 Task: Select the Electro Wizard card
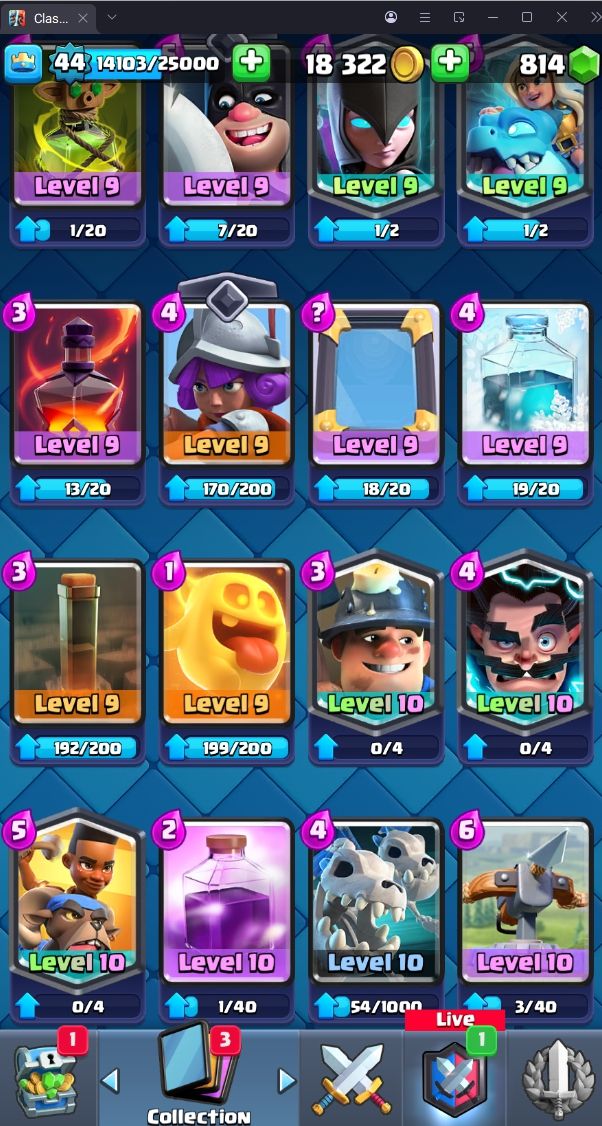click(x=525, y=640)
